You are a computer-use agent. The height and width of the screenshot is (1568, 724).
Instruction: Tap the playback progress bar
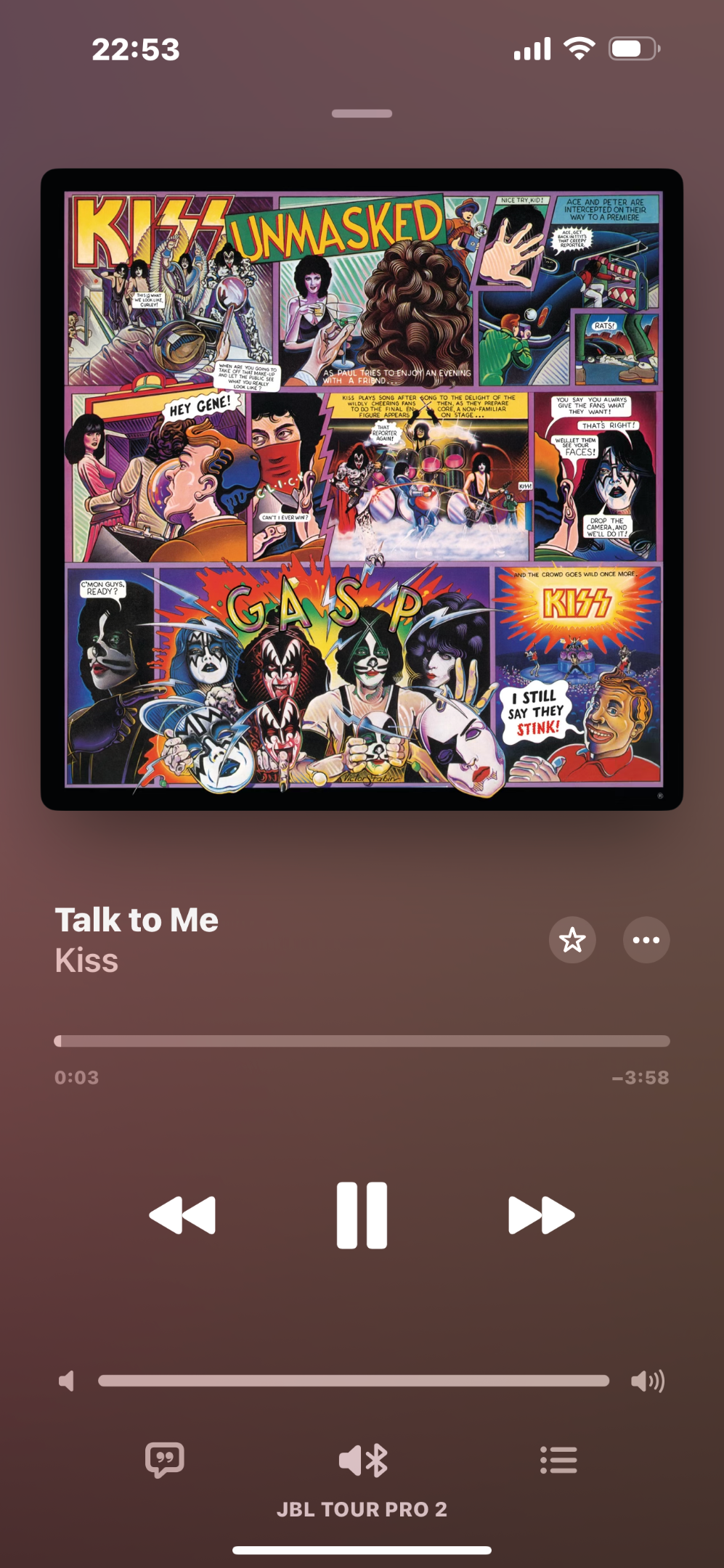tap(362, 1041)
